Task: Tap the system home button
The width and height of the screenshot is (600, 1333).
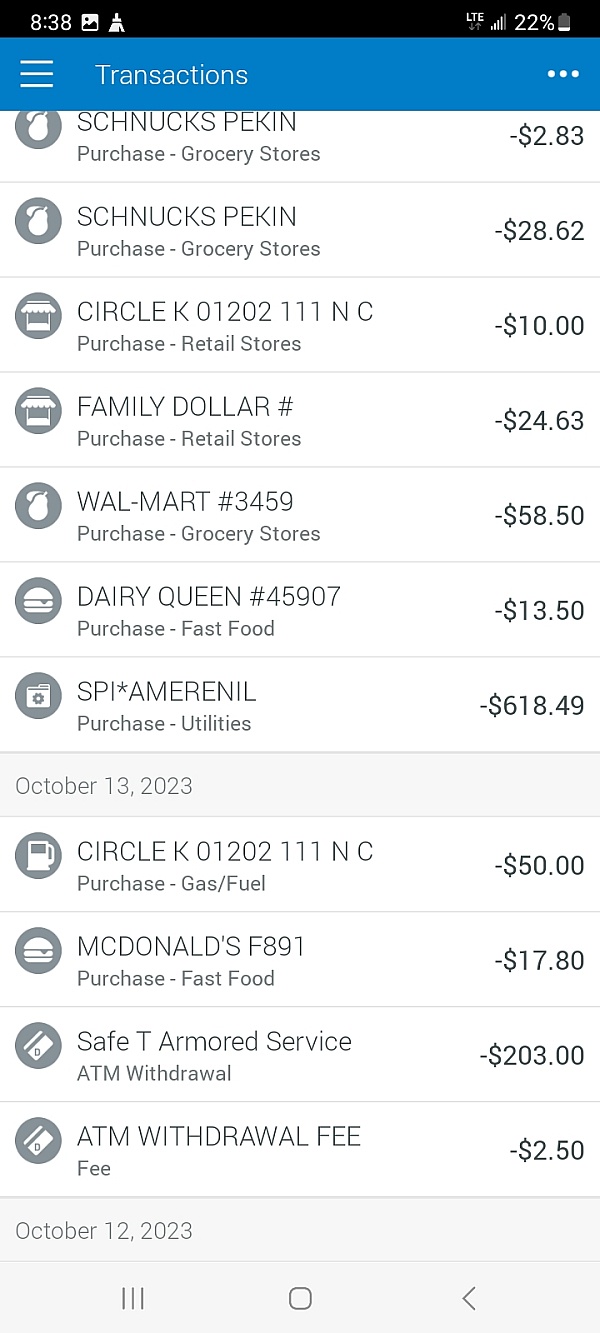Action: pyautogui.click(x=300, y=1298)
